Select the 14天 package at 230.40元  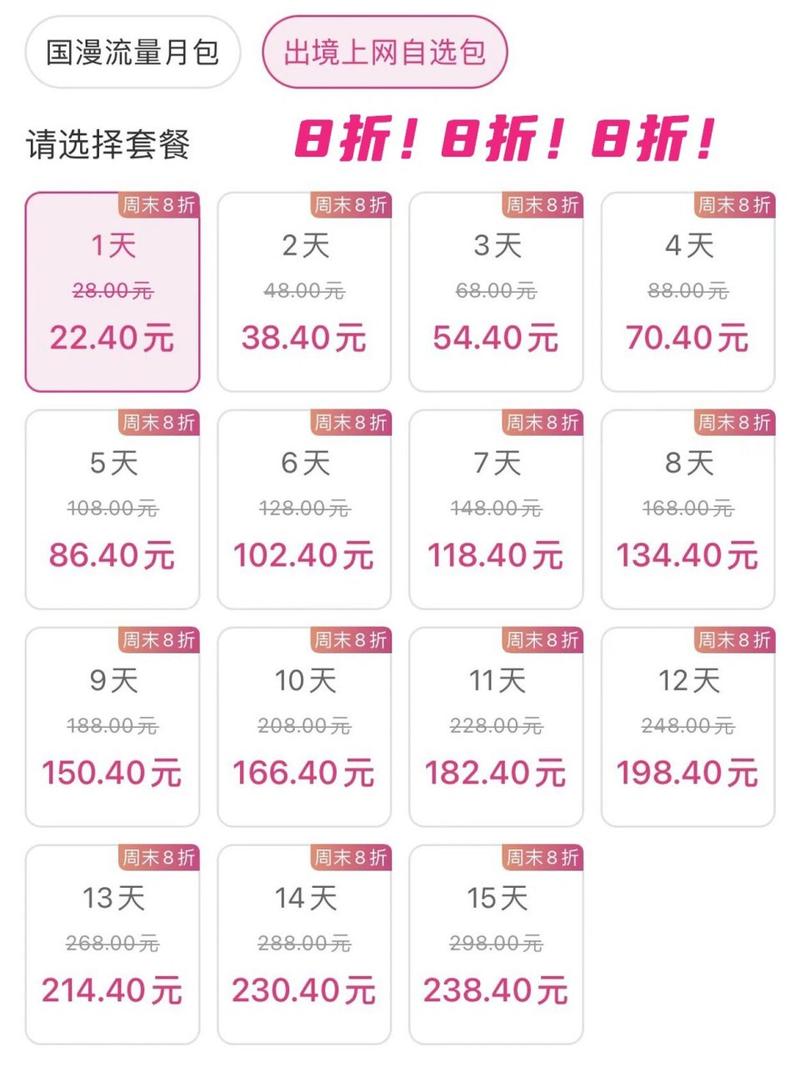pyautogui.click(x=304, y=945)
